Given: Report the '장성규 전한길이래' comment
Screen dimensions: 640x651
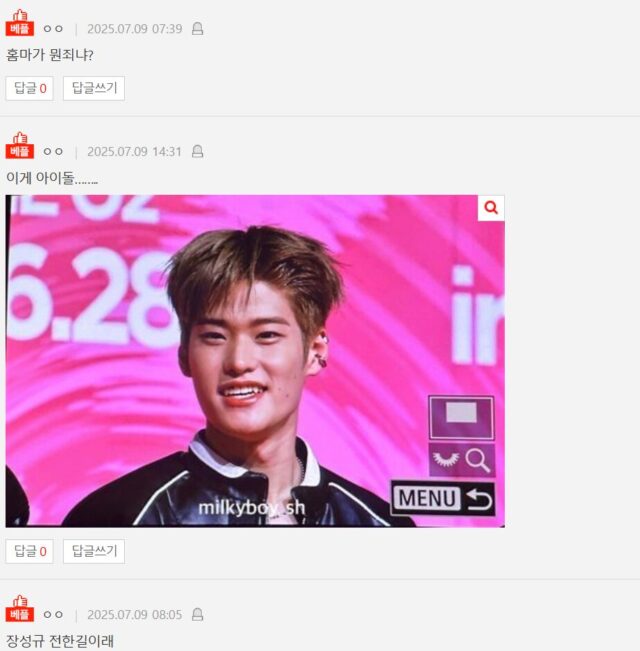Looking at the screenshot, I should (x=198, y=615).
